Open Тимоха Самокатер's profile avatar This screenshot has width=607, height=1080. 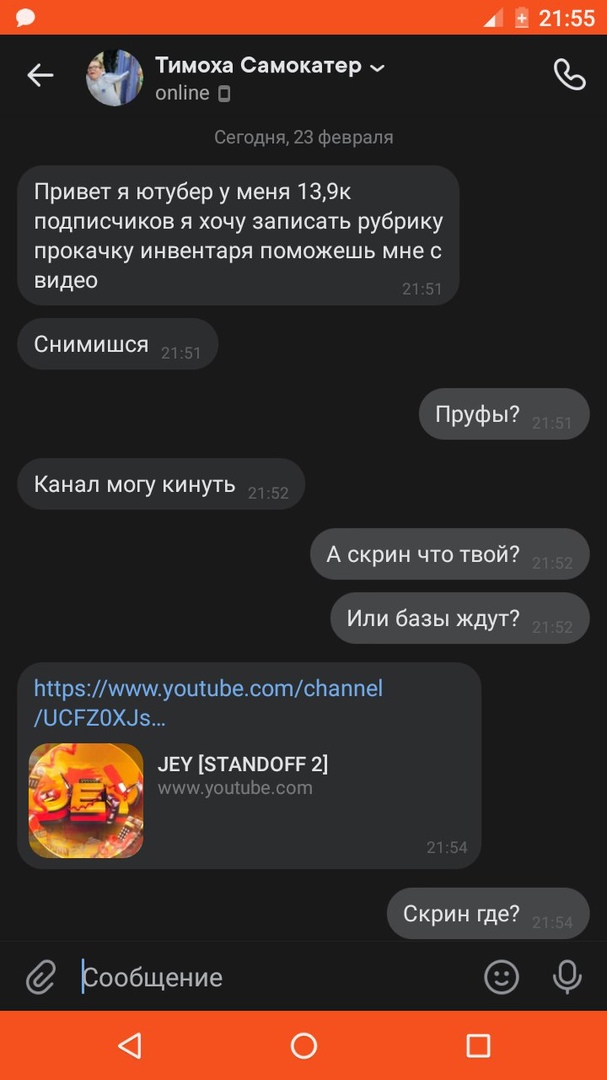coord(114,78)
